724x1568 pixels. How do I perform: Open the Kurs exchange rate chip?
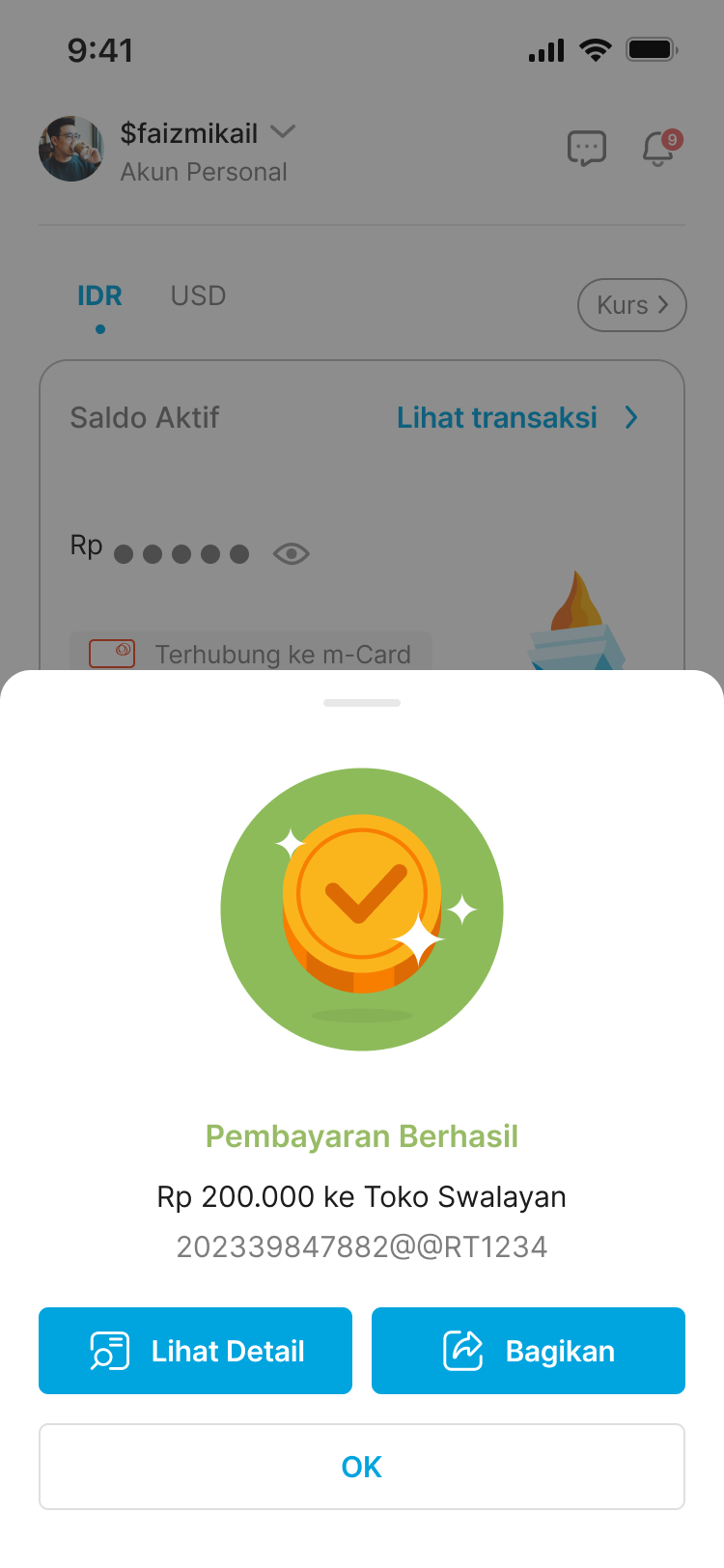[x=631, y=305]
